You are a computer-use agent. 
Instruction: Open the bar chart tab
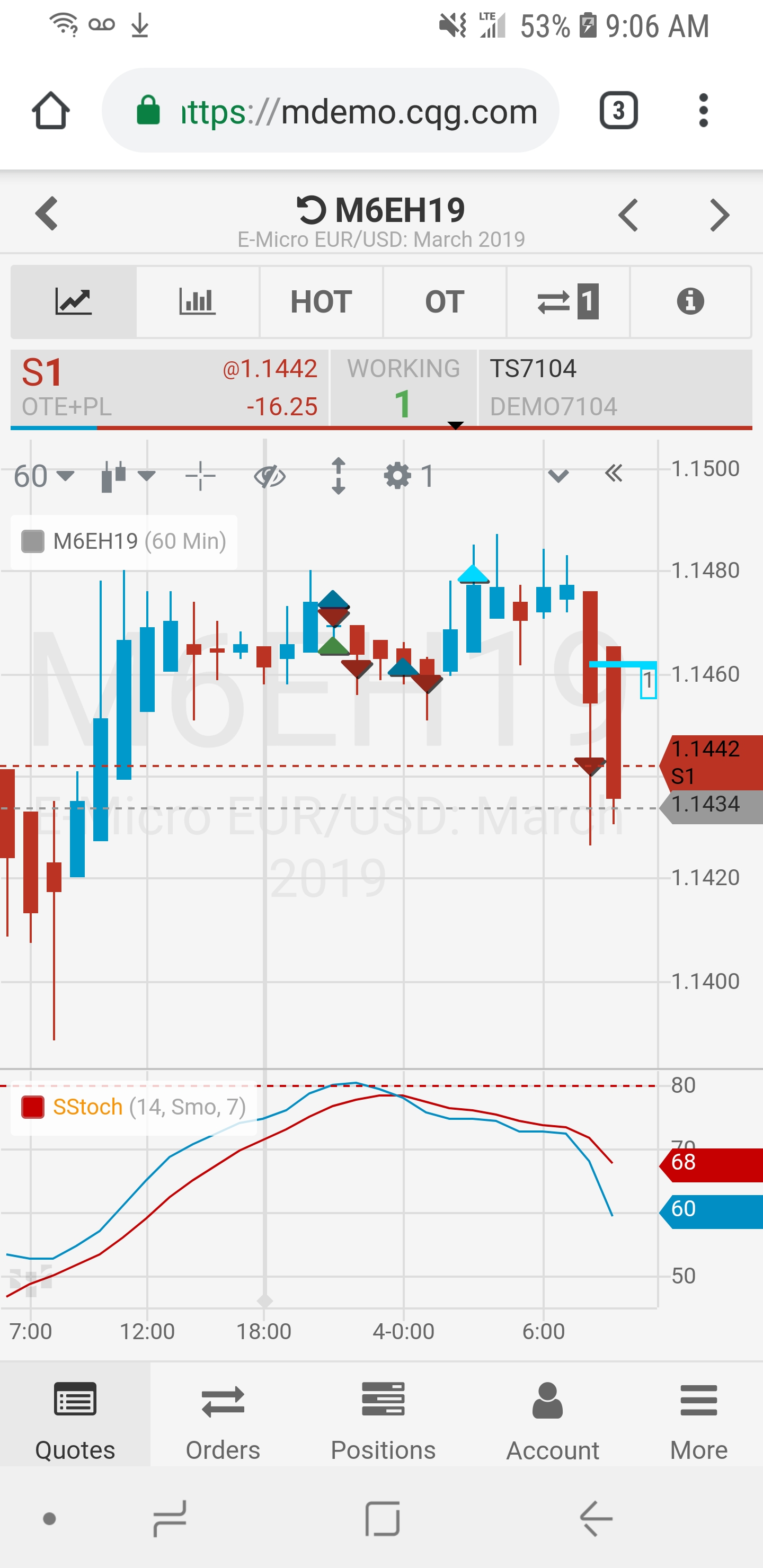click(197, 302)
